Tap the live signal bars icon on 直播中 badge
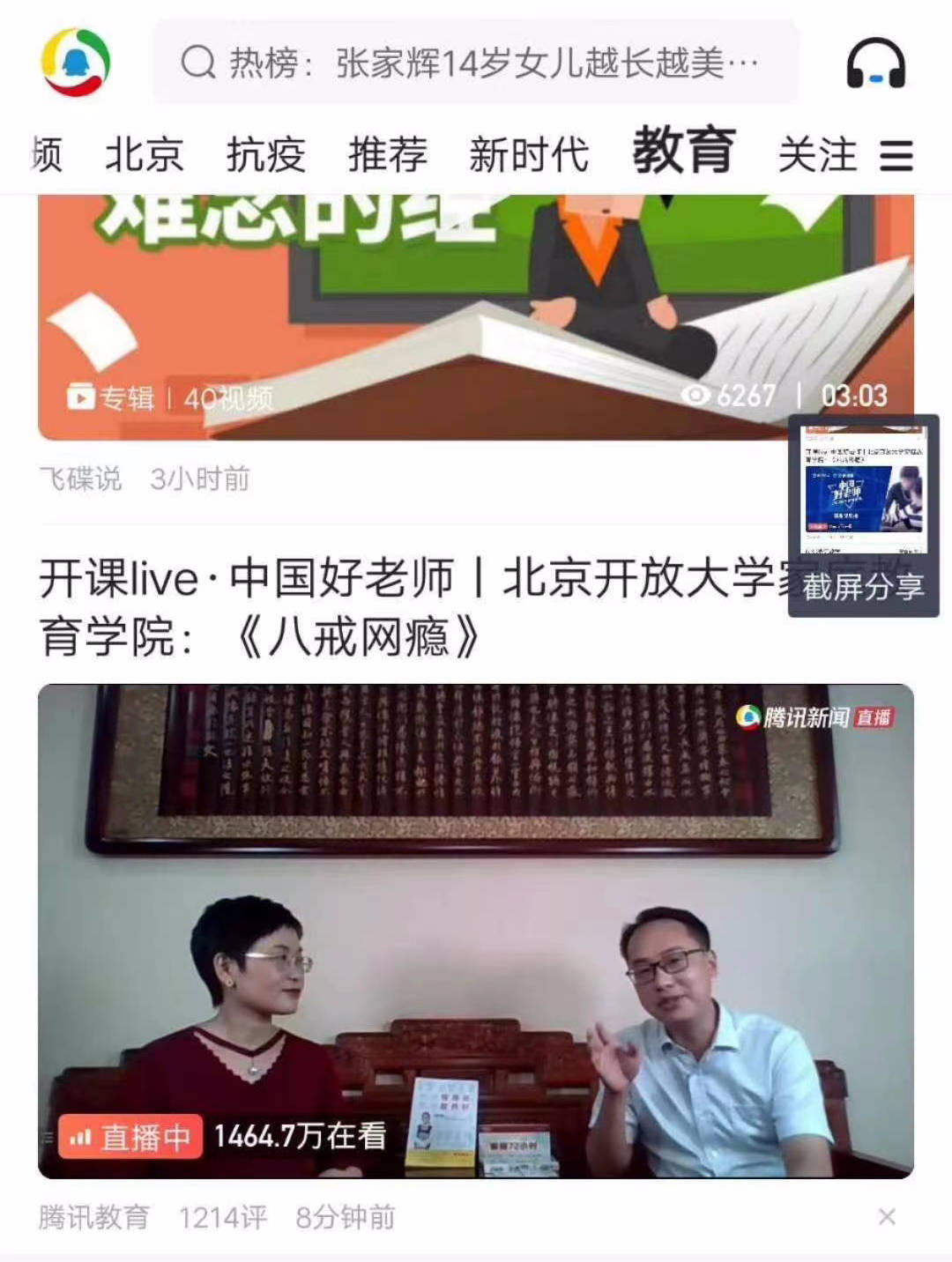The width and height of the screenshot is (952, 1262). click(84, 1138)
